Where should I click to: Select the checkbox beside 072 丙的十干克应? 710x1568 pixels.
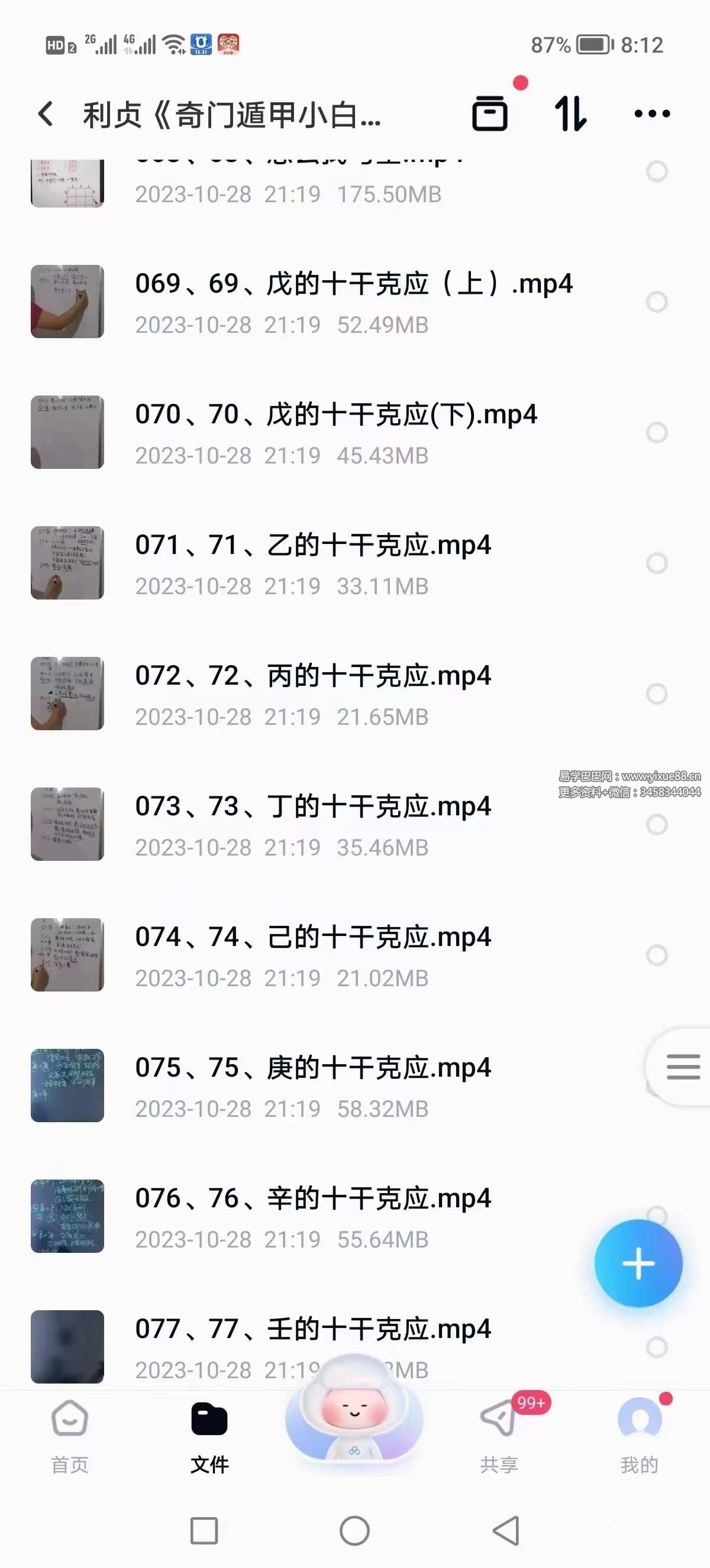click(x=656, y=692)
